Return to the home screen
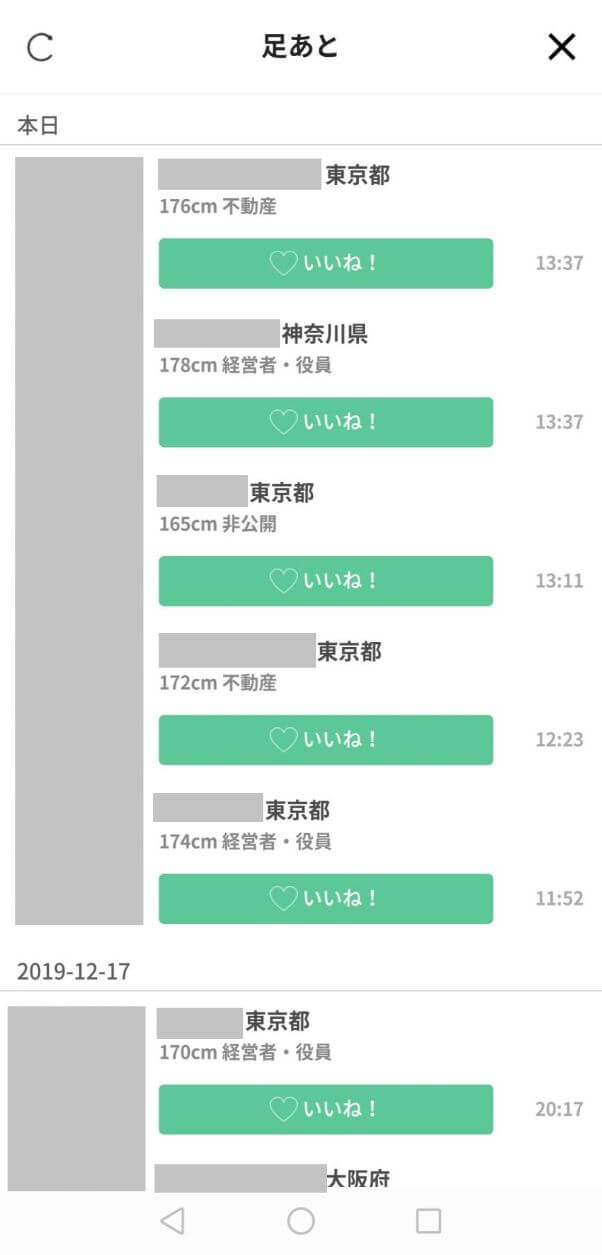 pos(301,1221)
